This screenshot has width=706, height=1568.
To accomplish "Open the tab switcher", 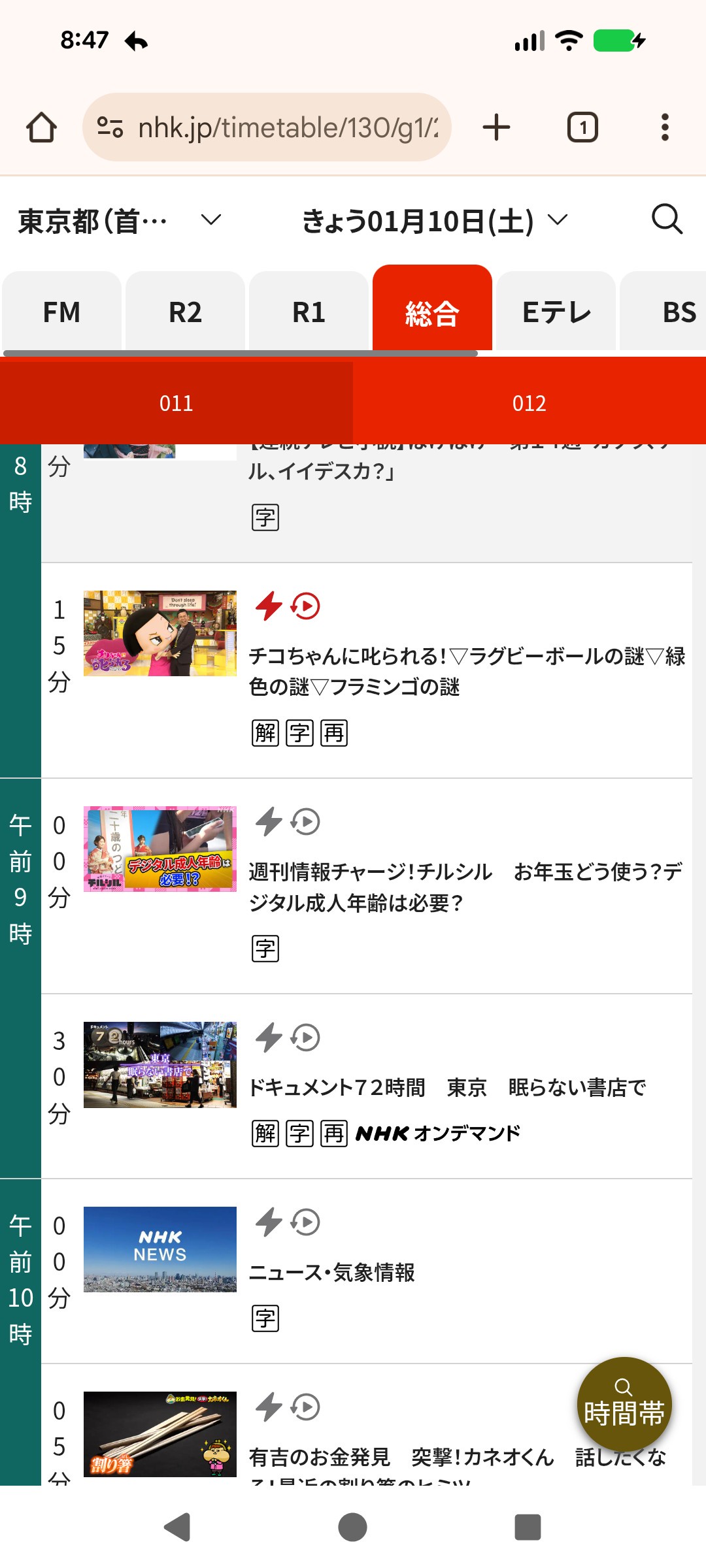I will pos(582,127).
